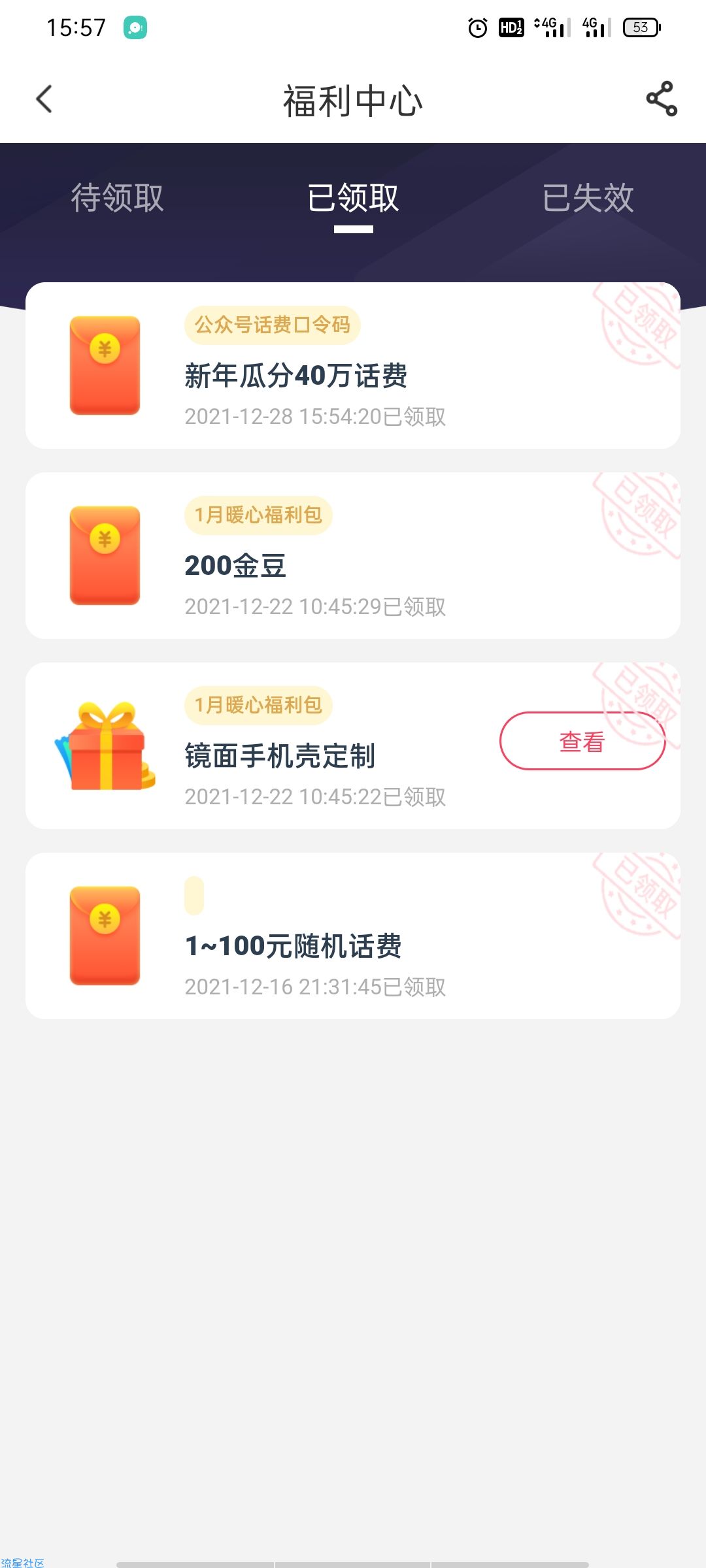The width and height of the screenshot is (706, 1568).
Task: Select the 已领取 tab
Action: pos(353,197)
